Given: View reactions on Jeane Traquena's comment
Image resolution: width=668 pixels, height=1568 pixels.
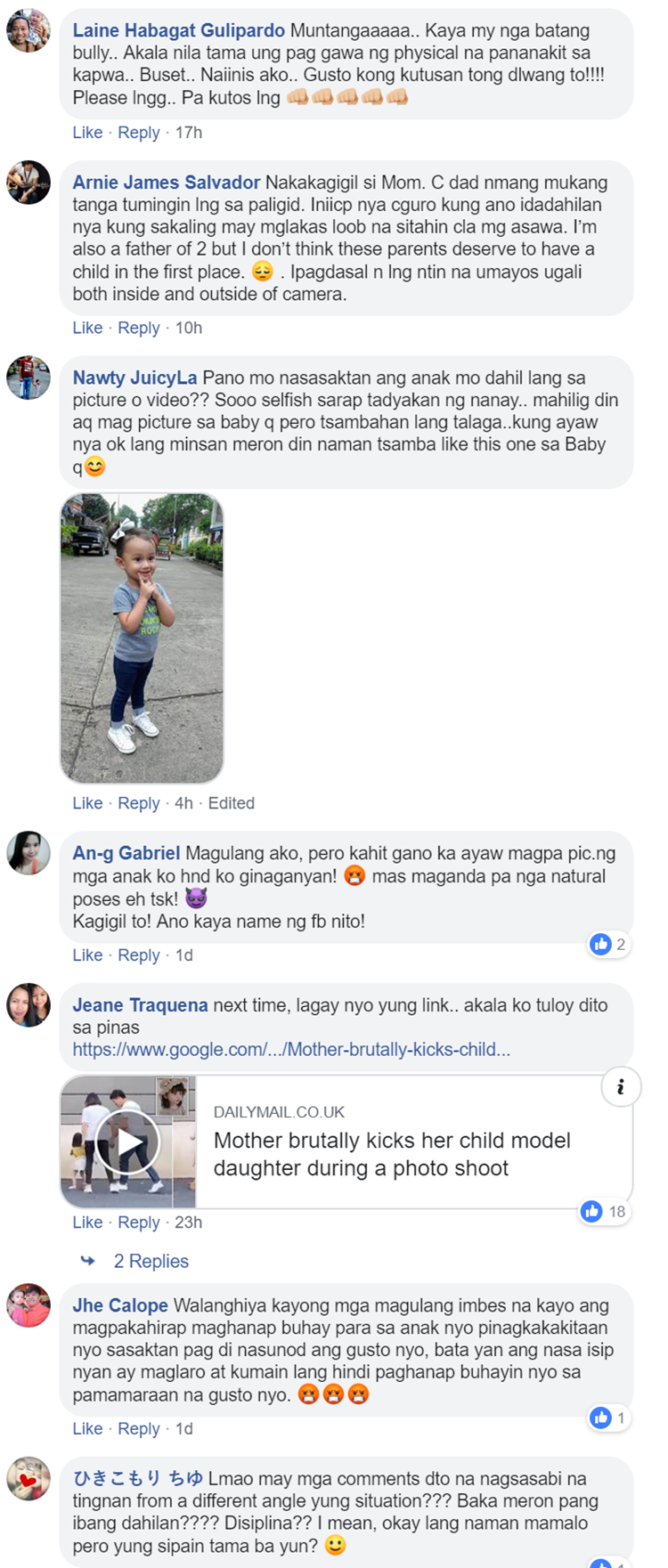Looking at the screenshot, I should pyautogui.click(x=604, y=1211).
